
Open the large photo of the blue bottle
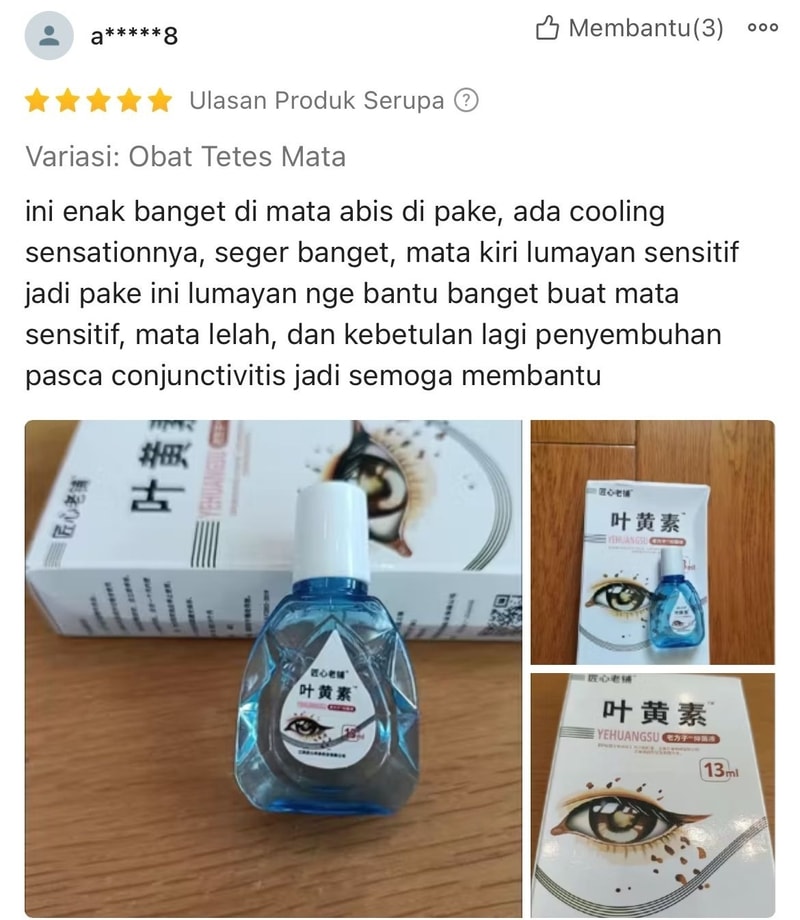point(273,667)
